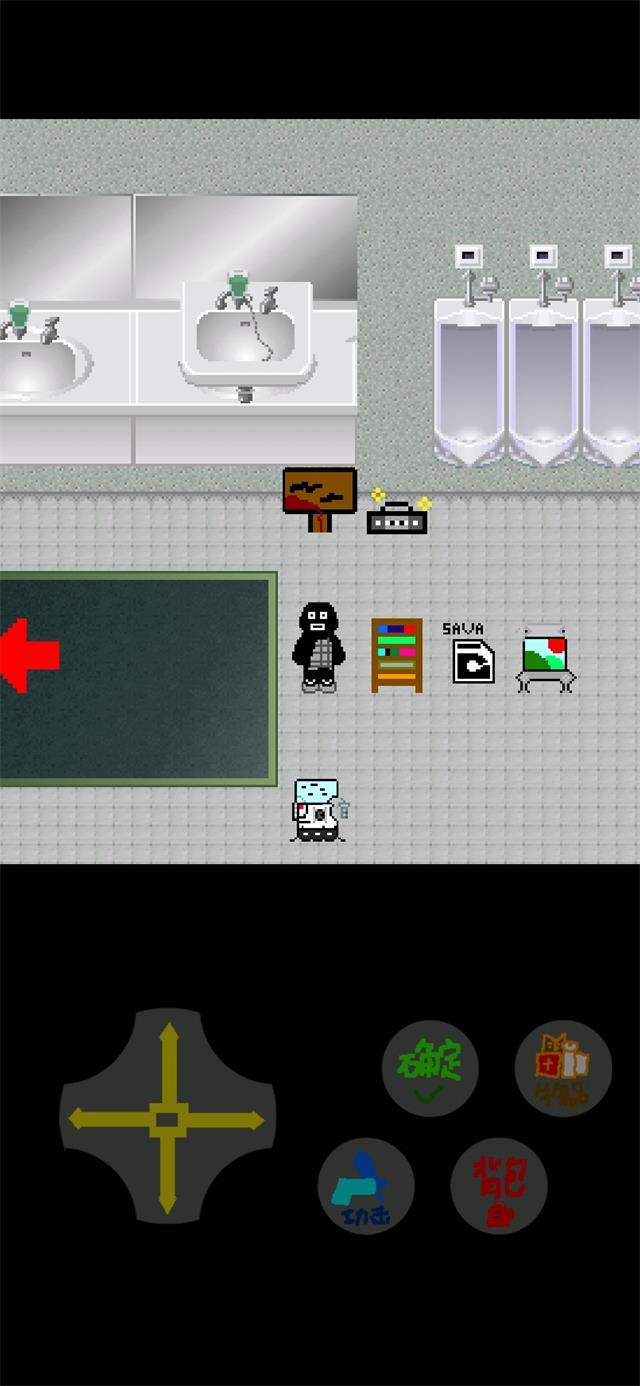The height and width of the screenshot is (1386, 640).
Task: Tap the up arrow on the D-pad
Action: click(167, 1050)
